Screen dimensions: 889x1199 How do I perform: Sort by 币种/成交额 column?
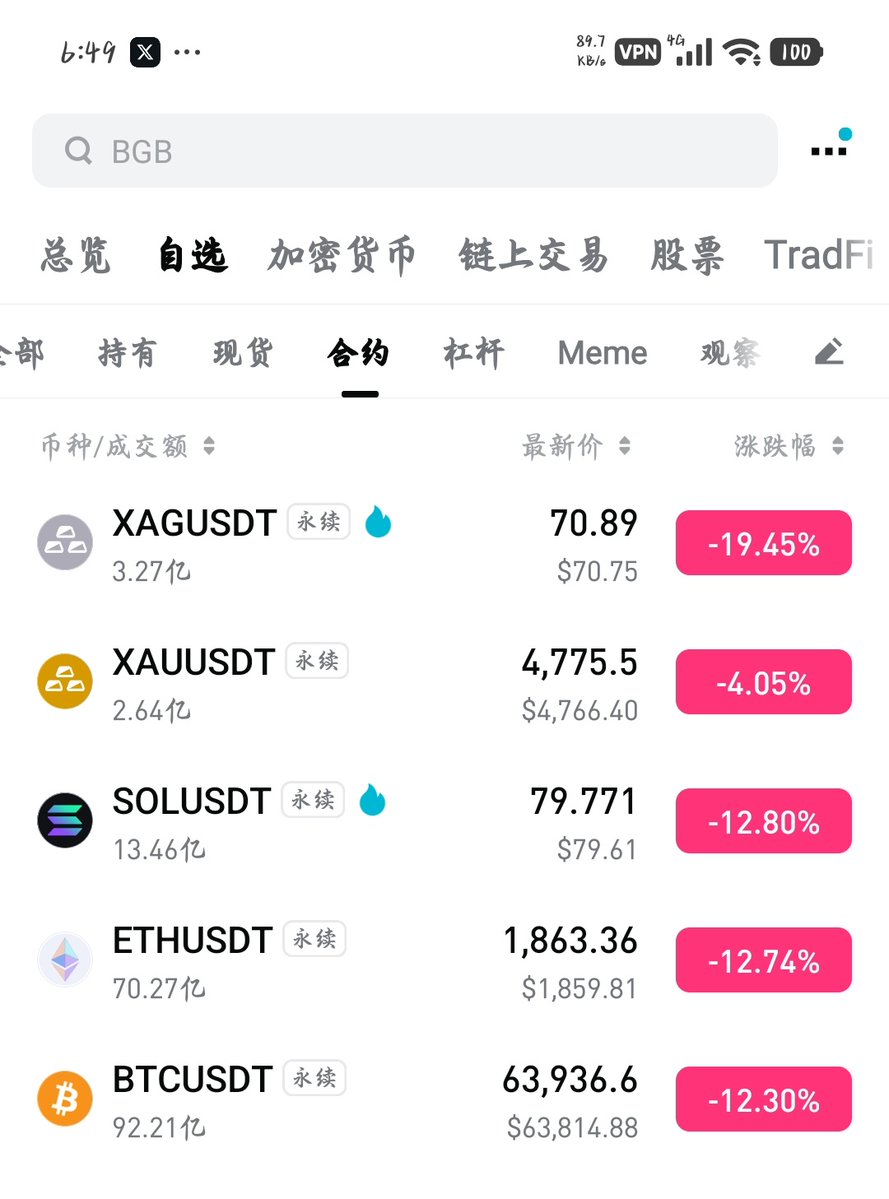[127, 446]
